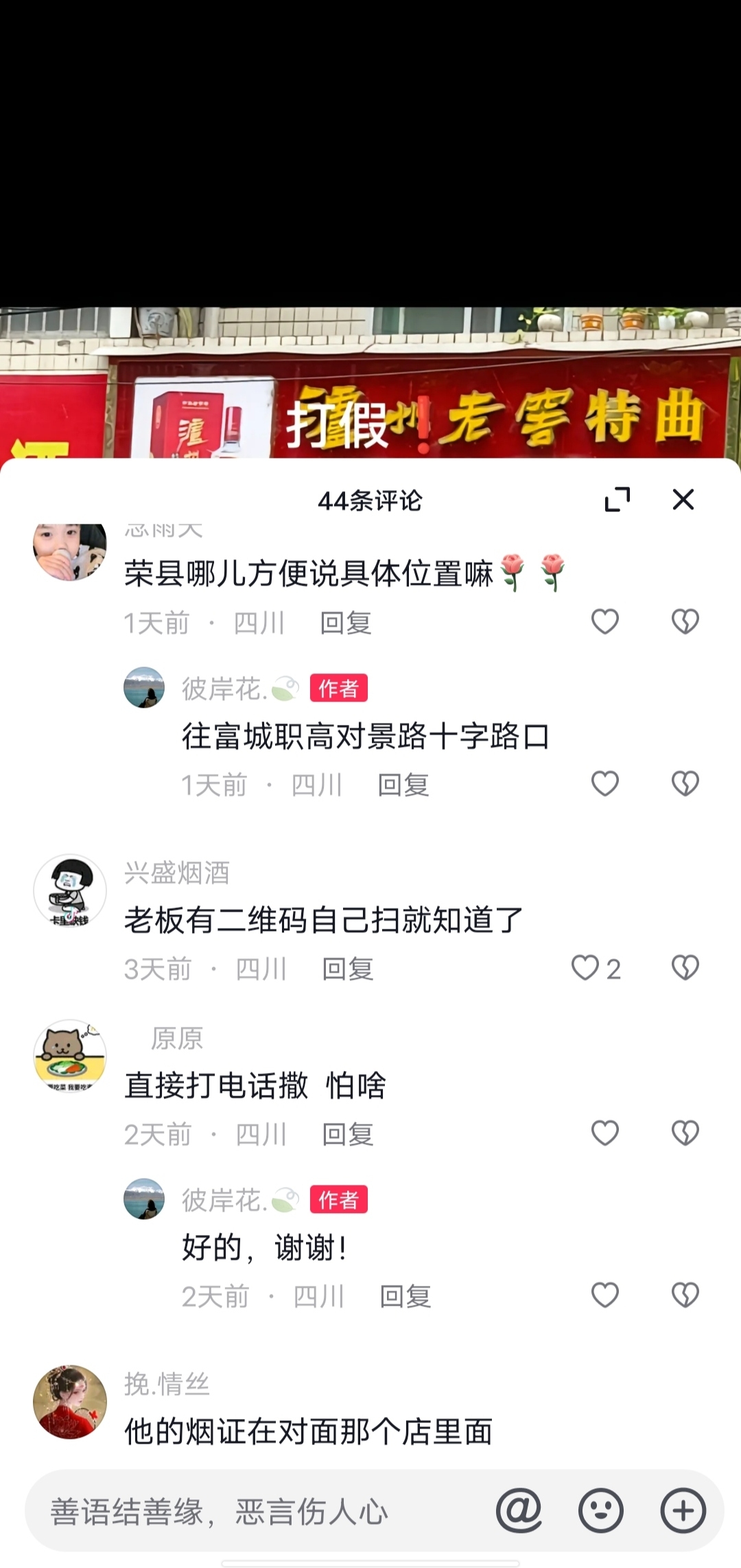This screenshot has height=1568, width=741.
Task: Open the emoji picker
Action: point(600,1510)
